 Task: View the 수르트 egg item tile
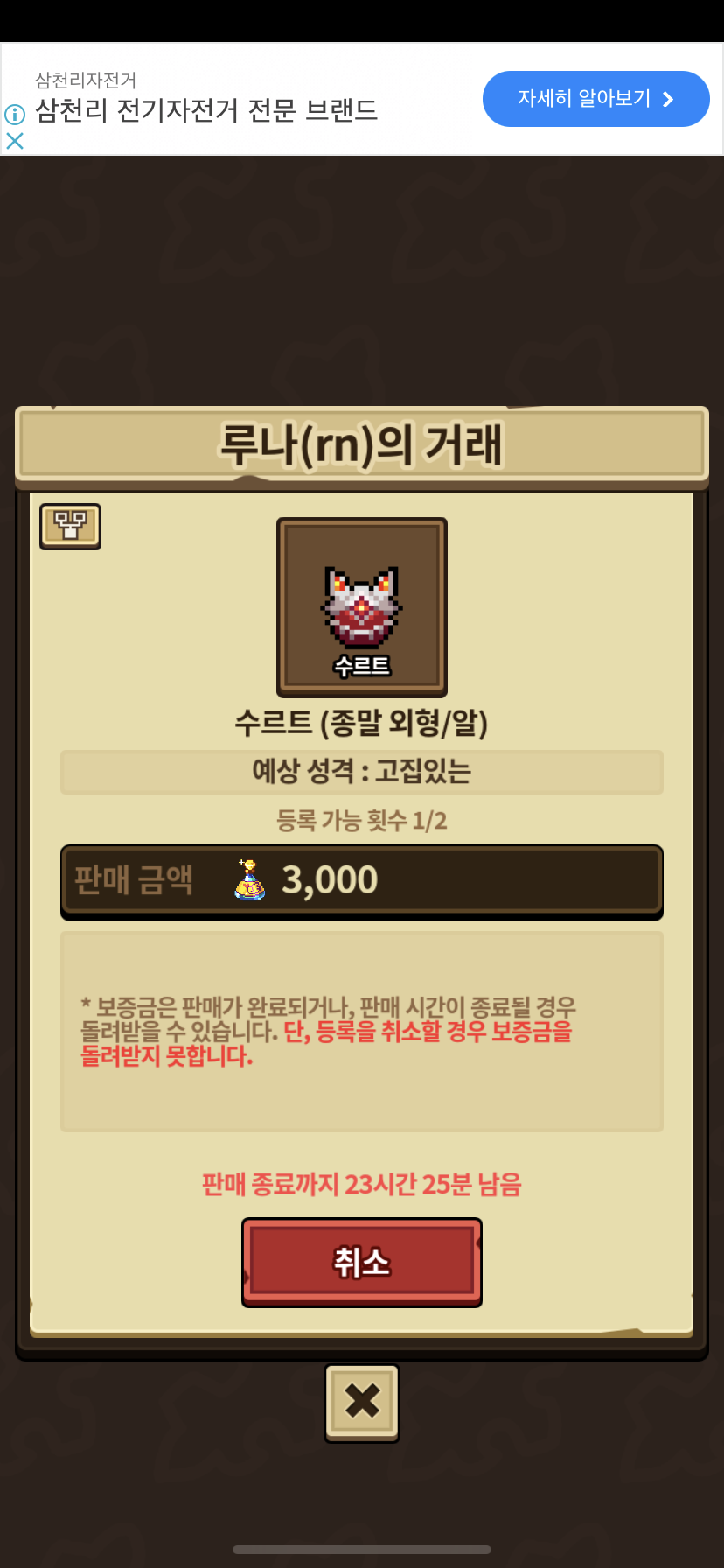362,607
